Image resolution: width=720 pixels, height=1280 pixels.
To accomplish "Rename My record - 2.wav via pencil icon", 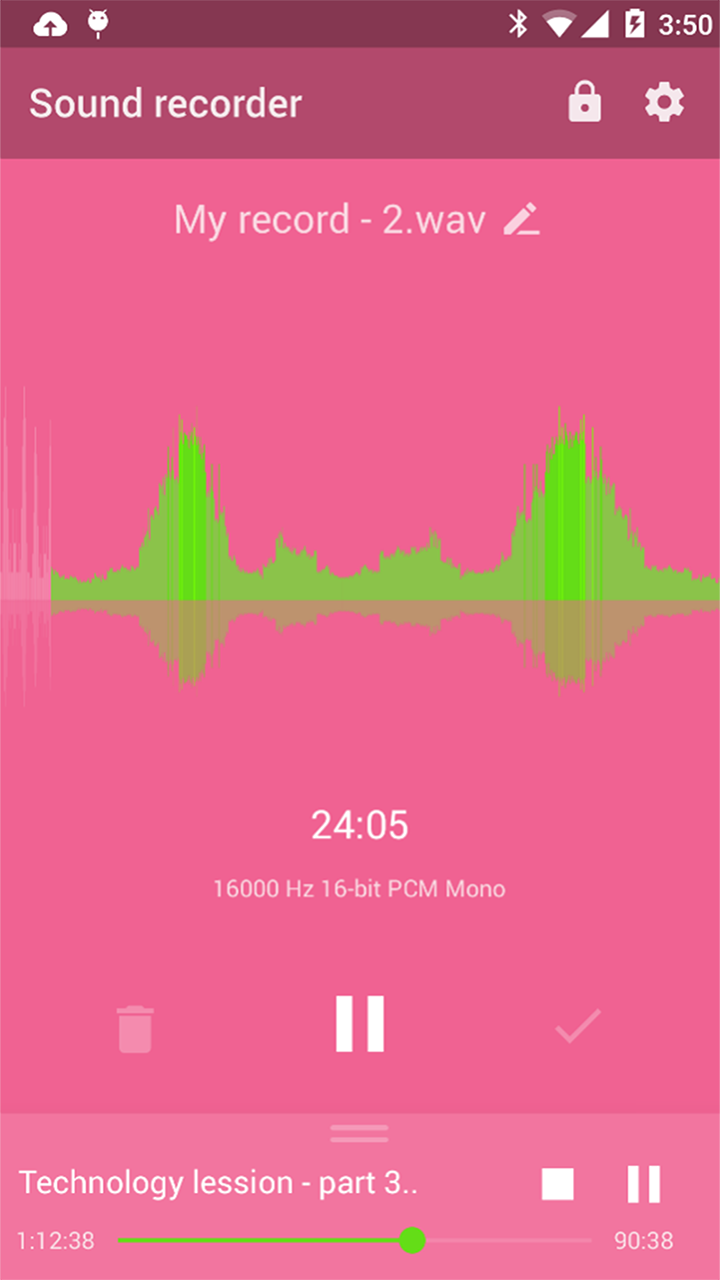I will 521,221.
